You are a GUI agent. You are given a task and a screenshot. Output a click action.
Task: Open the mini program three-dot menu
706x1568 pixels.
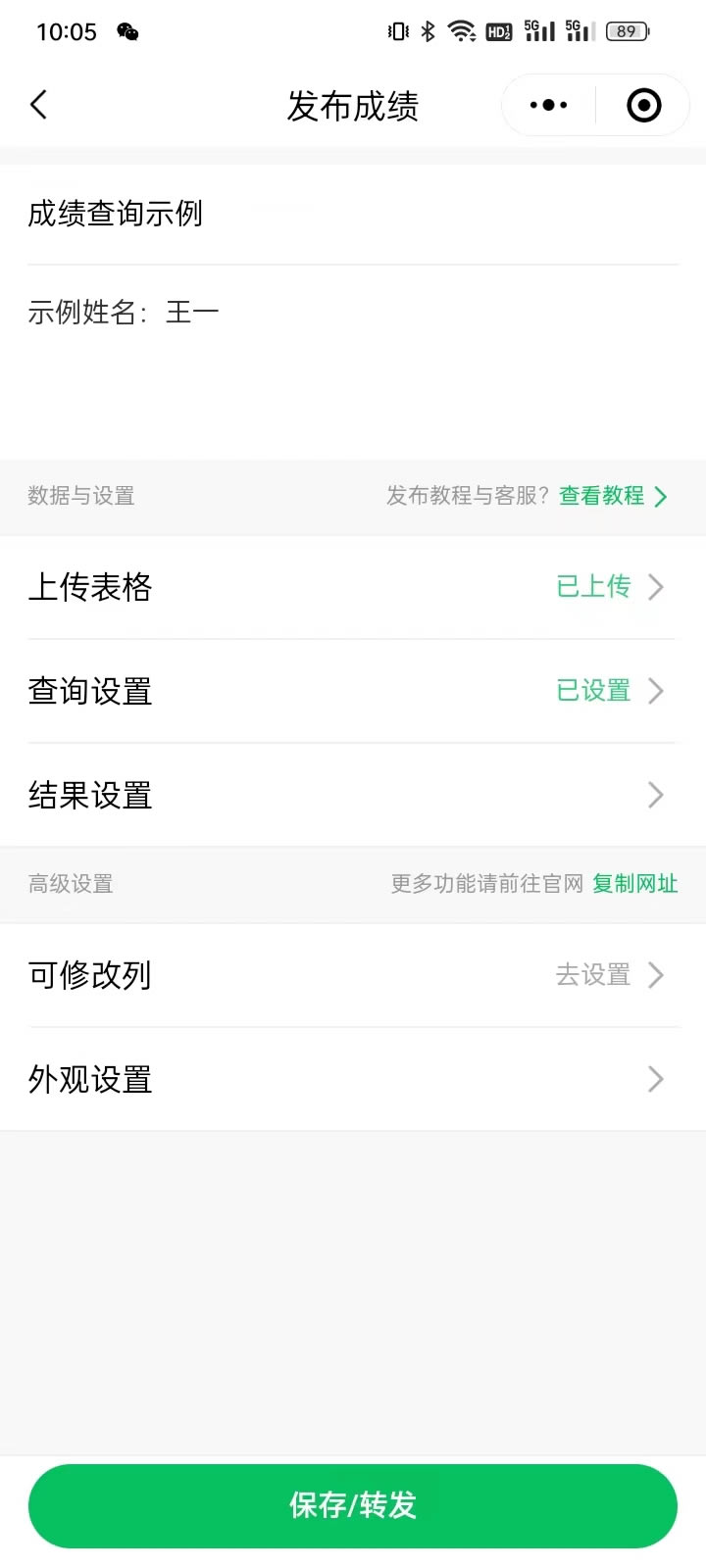(x=548, y=105)
